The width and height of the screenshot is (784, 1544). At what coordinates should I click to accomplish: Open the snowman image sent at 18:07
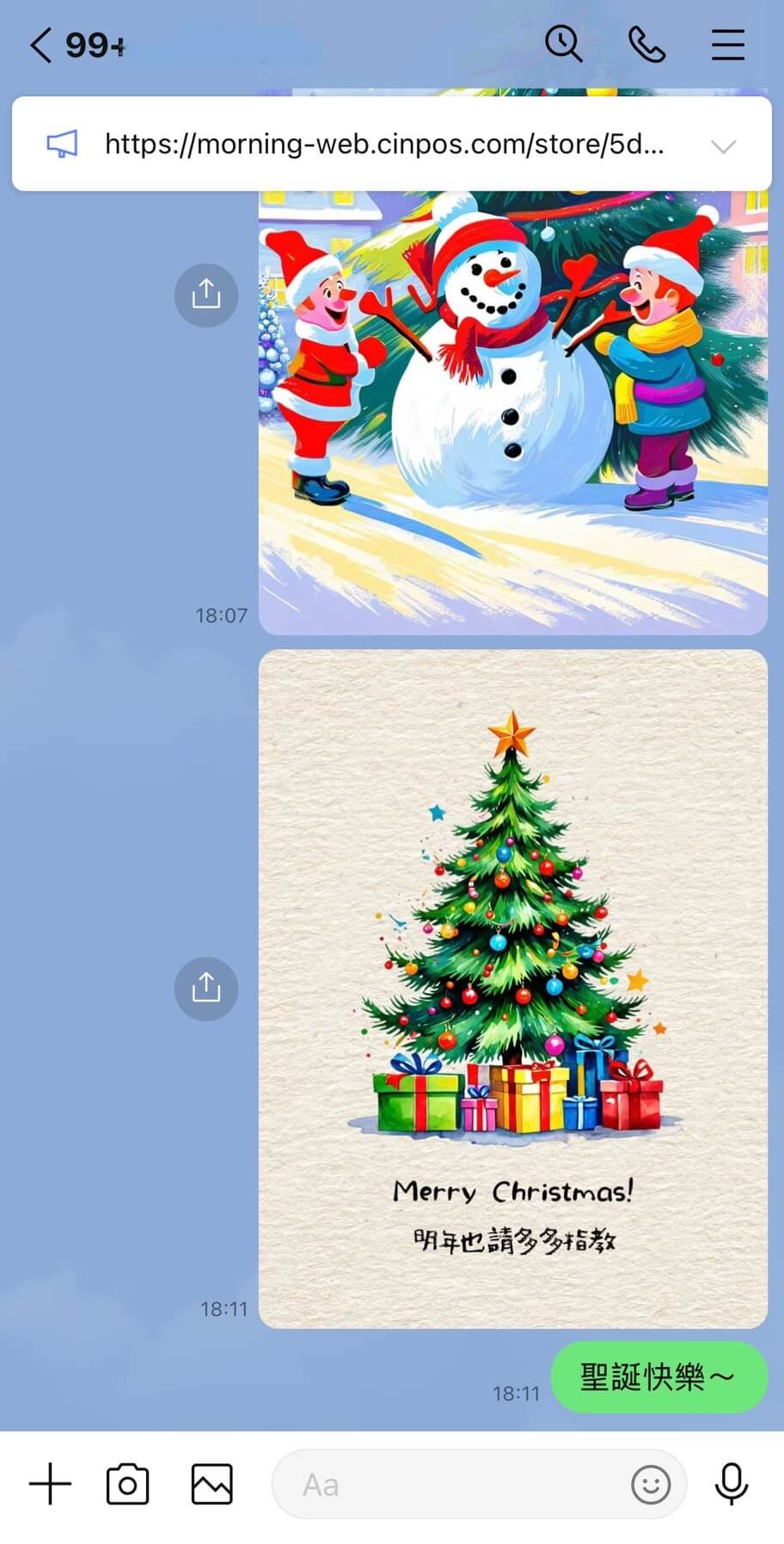coord(512,413)
